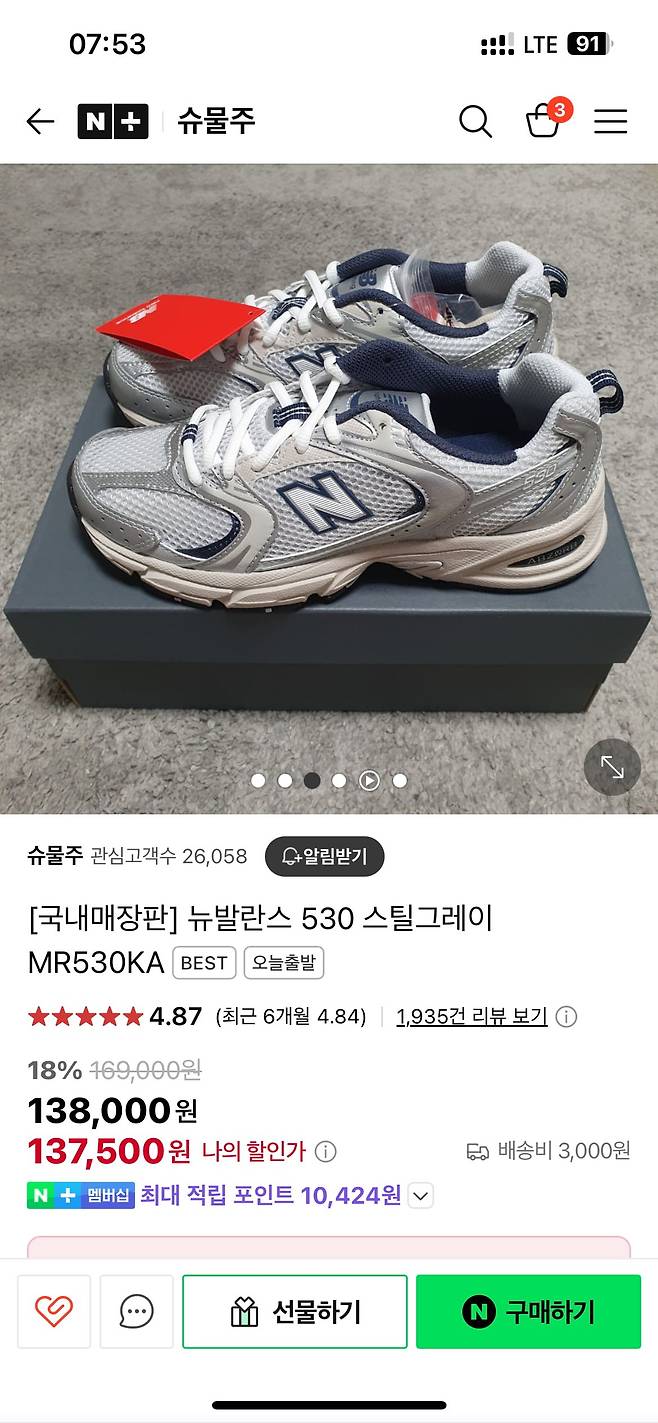
Task: Add this product to favorites
Action: (x=53, y=1311)
